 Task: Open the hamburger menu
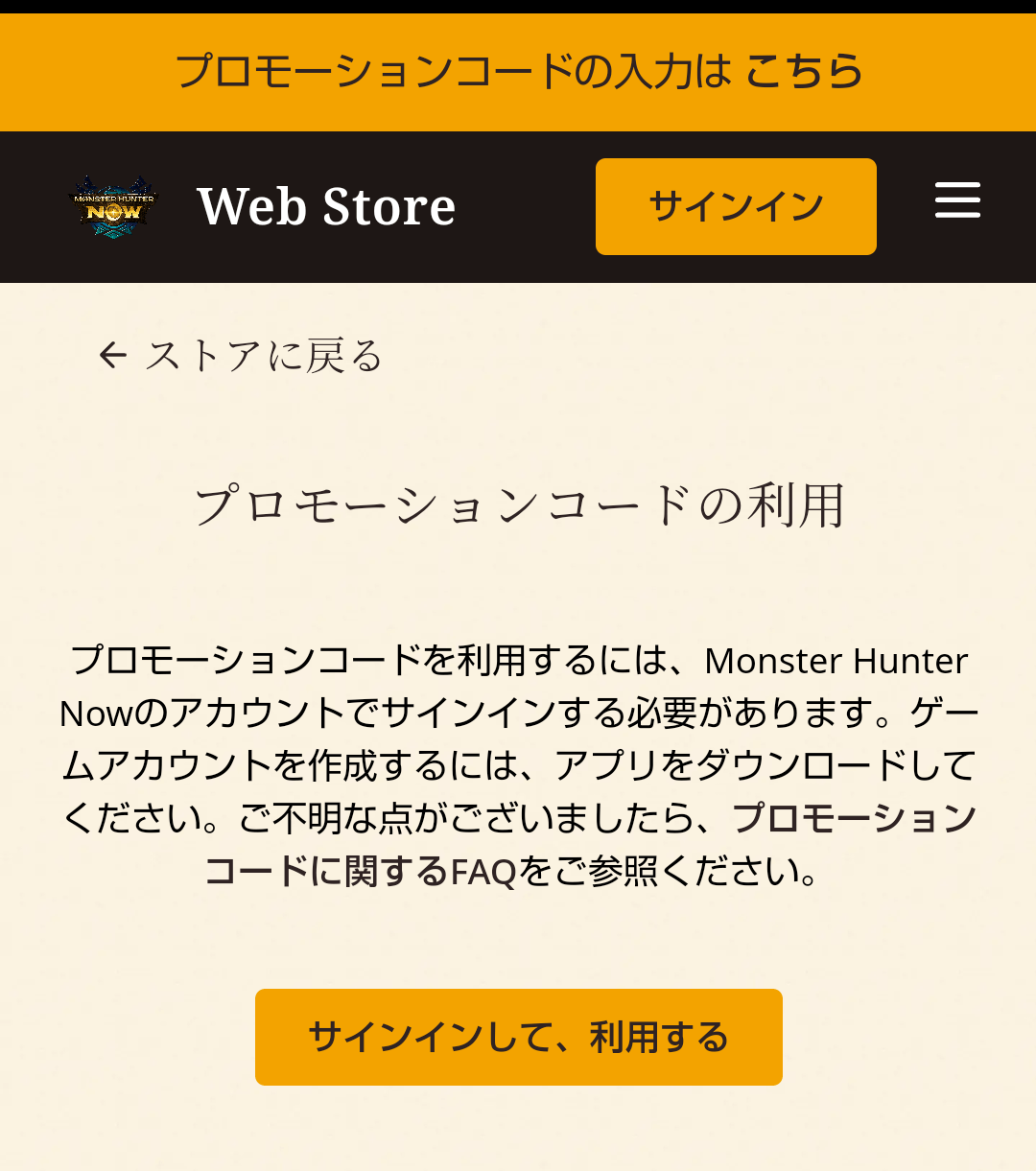pos(957,200)
